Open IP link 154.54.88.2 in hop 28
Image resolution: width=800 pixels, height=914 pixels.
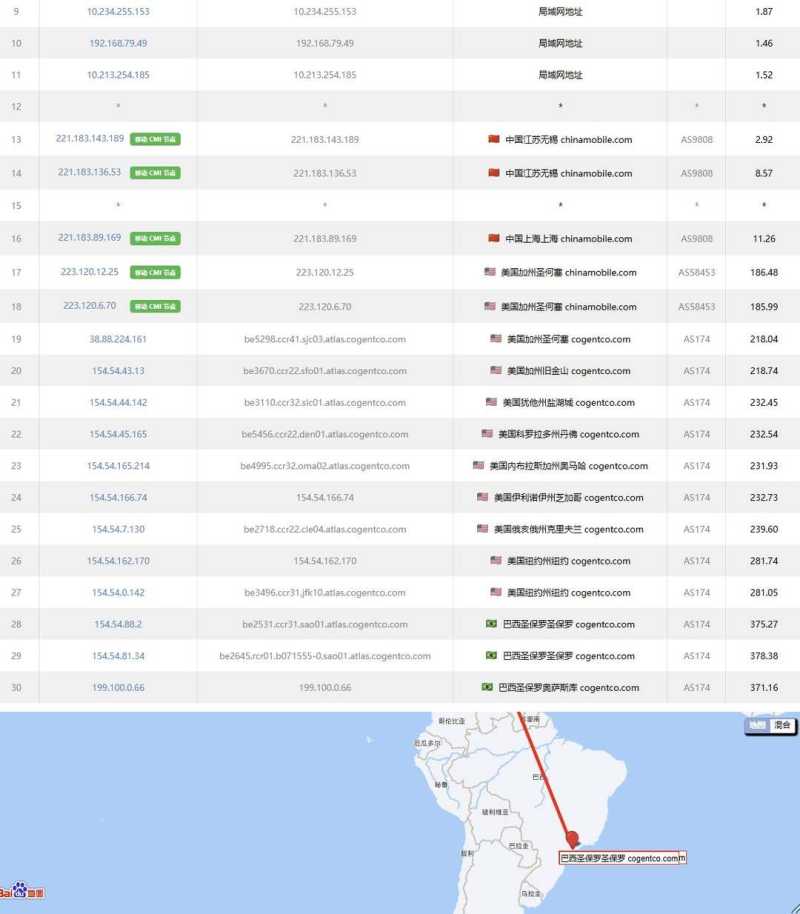pos(118,624)
